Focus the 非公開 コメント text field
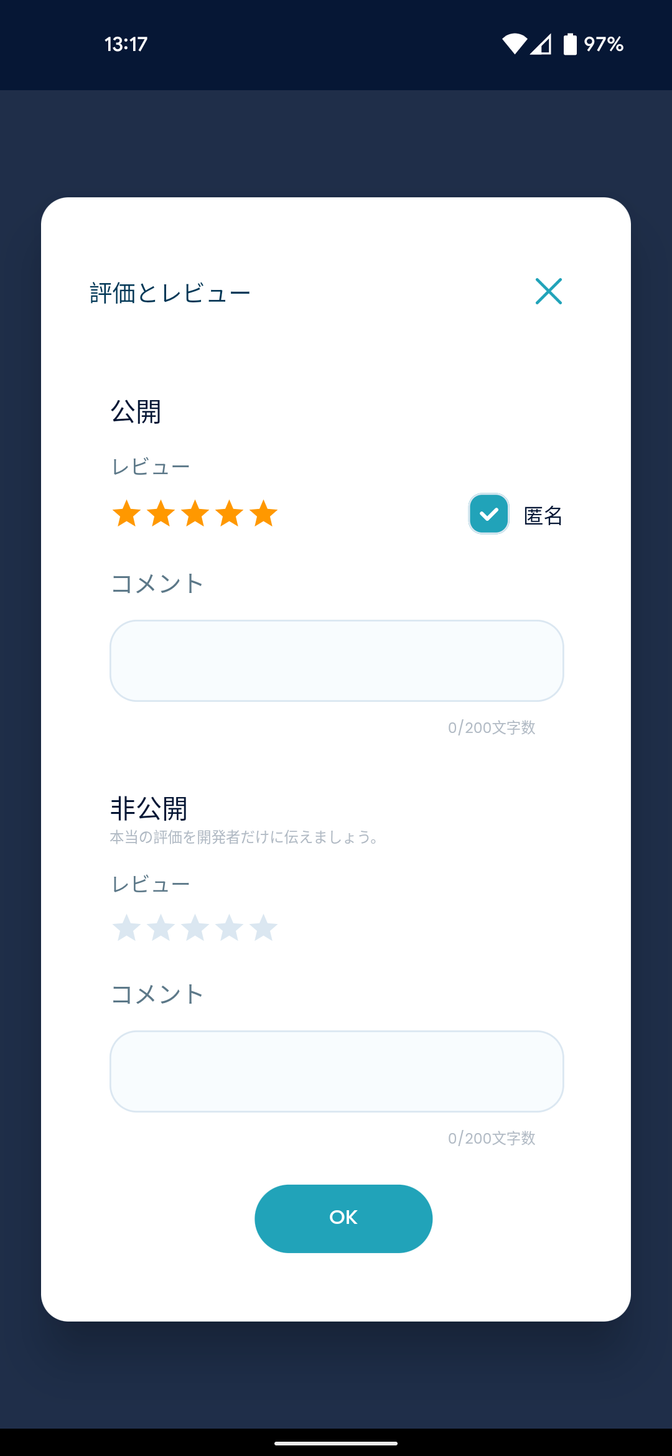The image size is (672, 1456). coord(337,1071)
